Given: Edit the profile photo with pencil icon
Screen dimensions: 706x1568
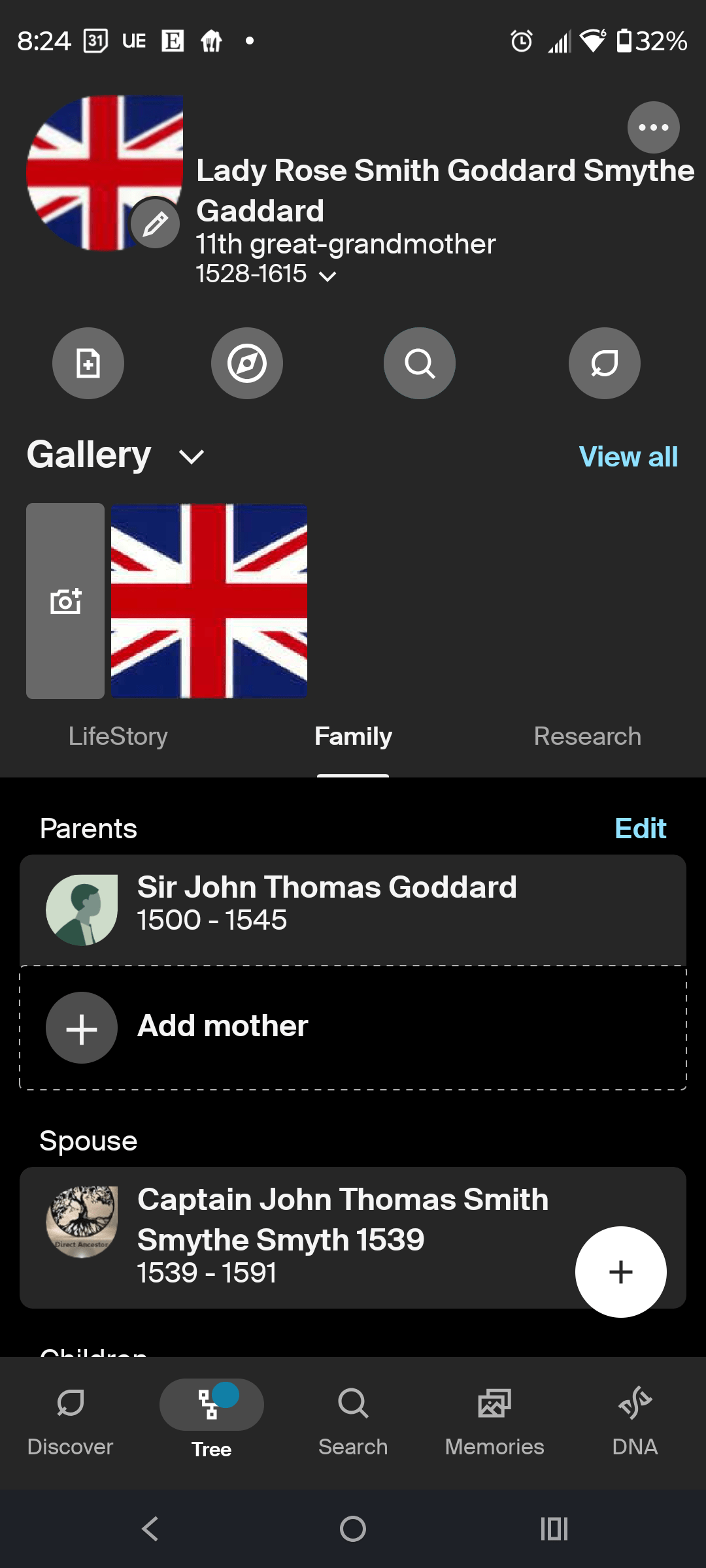Looking at the screenshot, I should (x=155, y=223).
